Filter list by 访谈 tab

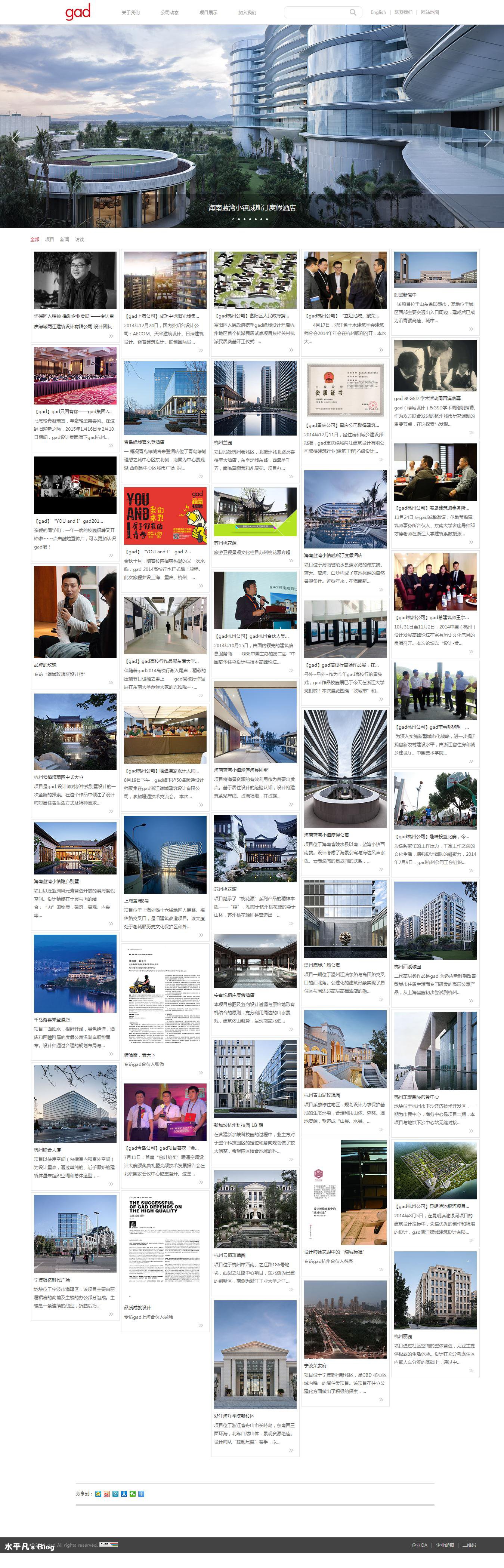click(x=80, y=239)
